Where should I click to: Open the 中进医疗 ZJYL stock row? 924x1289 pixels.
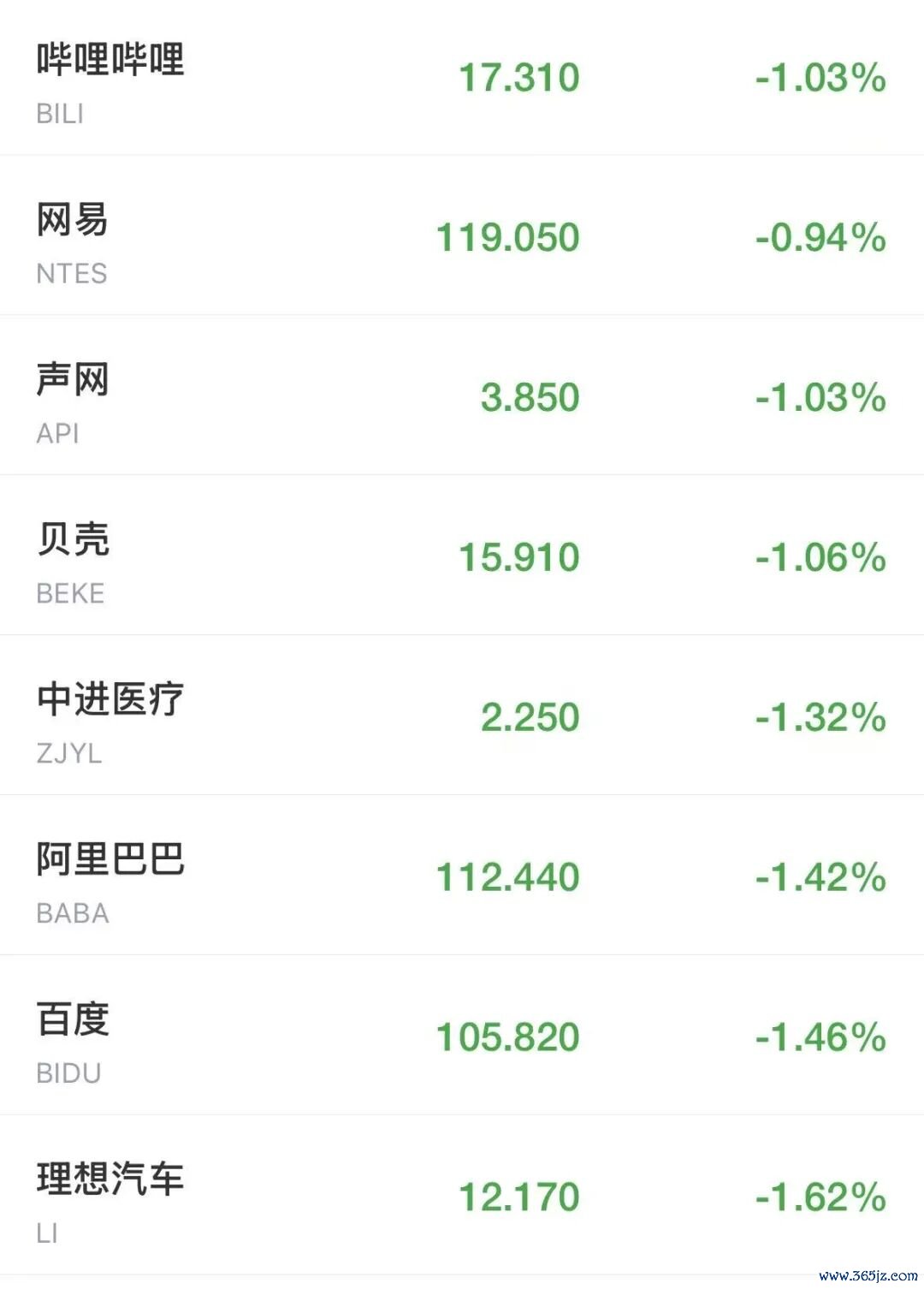(x=462, y=716)
